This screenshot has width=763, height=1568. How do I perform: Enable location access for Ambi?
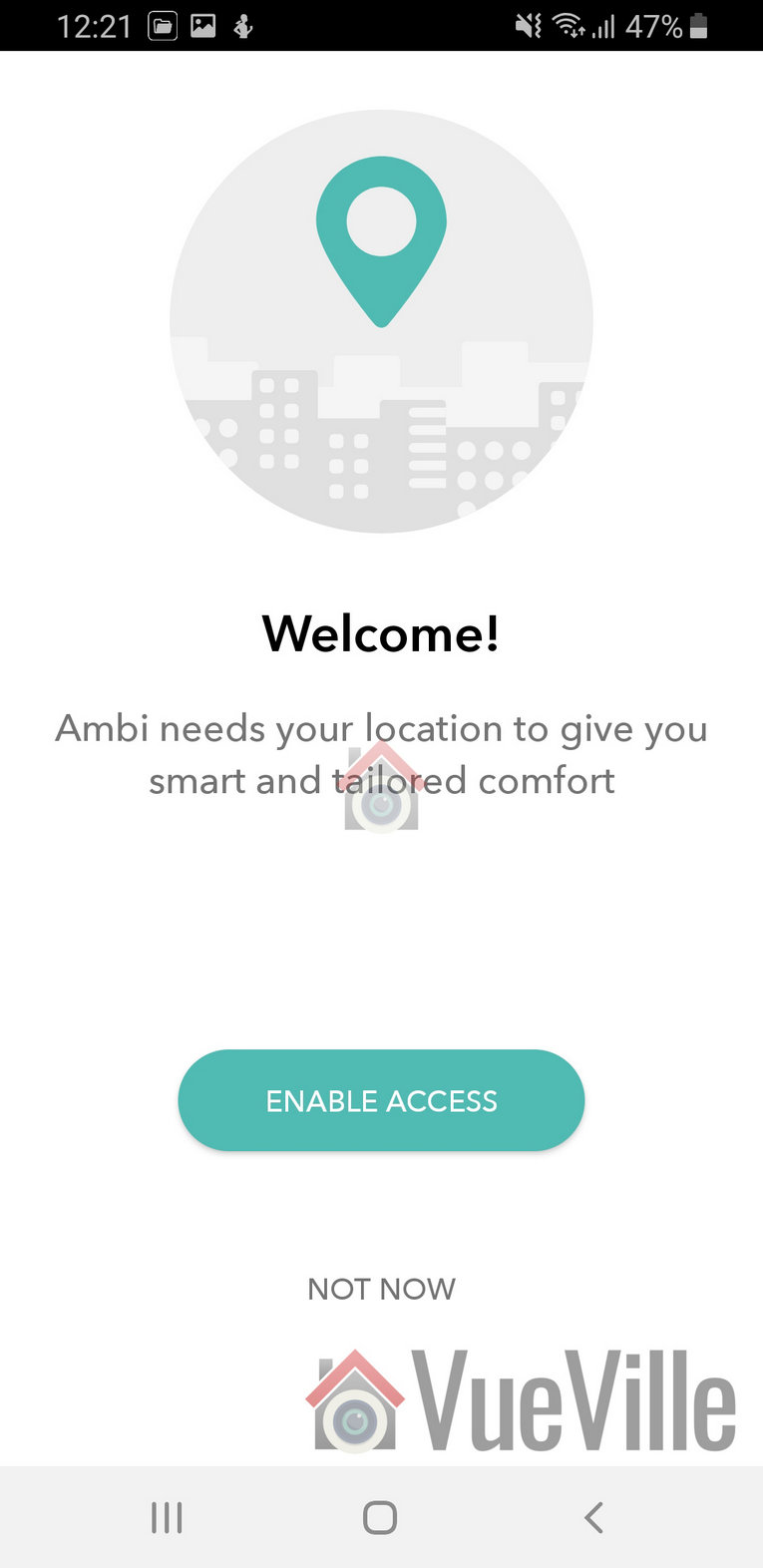[381, 1100]
